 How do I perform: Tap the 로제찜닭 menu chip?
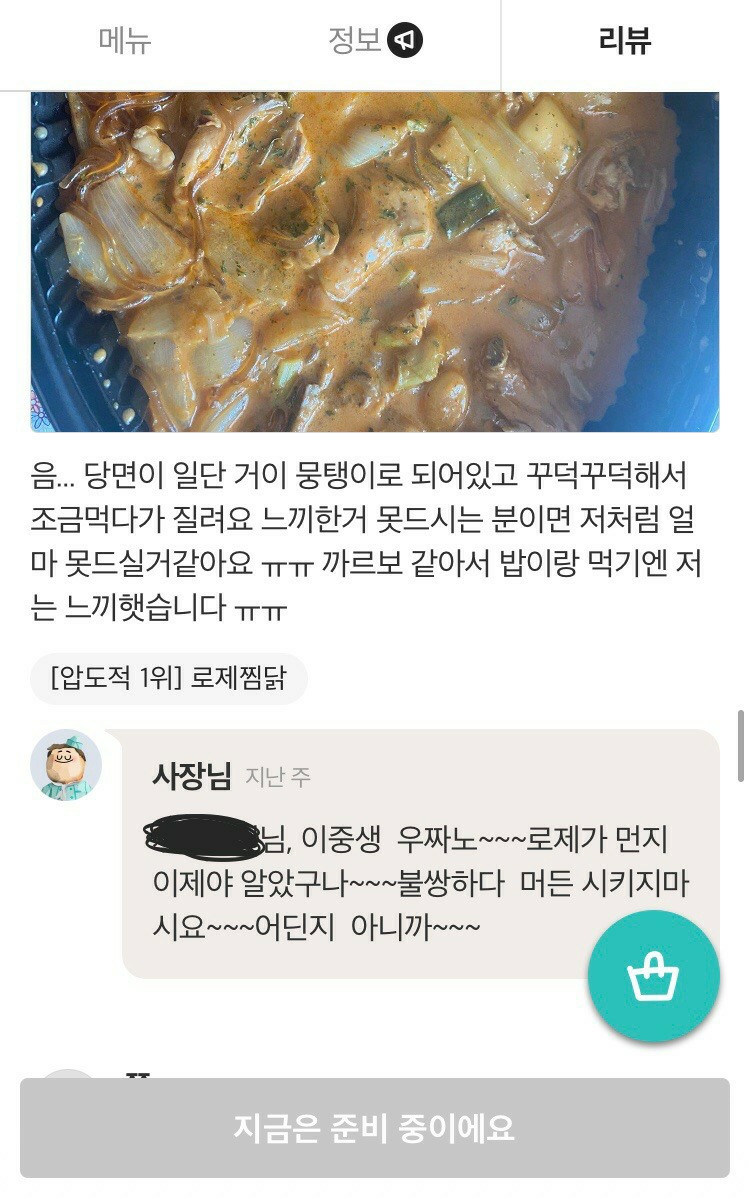169,679
